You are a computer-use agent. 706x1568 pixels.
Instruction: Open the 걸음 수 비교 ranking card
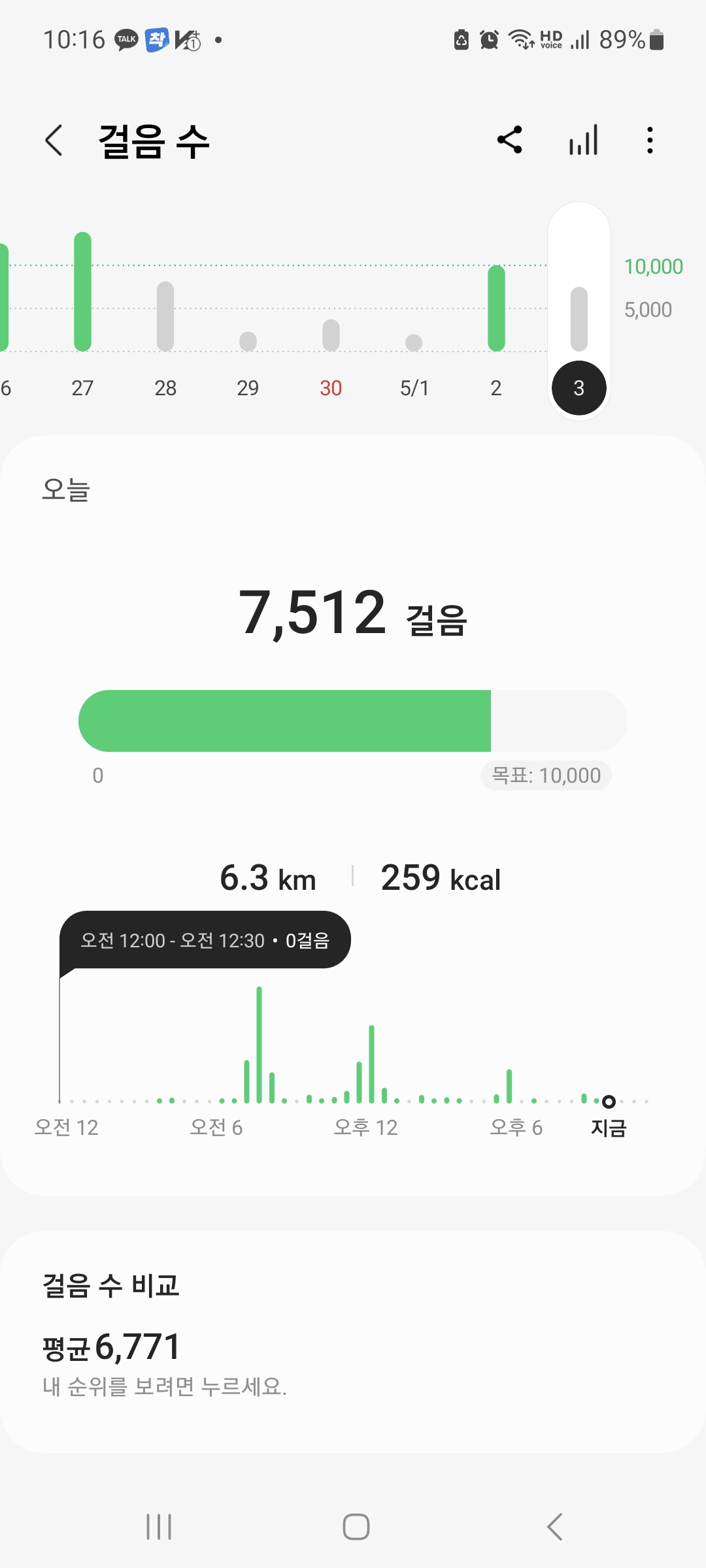click(x=353, y=1343)
